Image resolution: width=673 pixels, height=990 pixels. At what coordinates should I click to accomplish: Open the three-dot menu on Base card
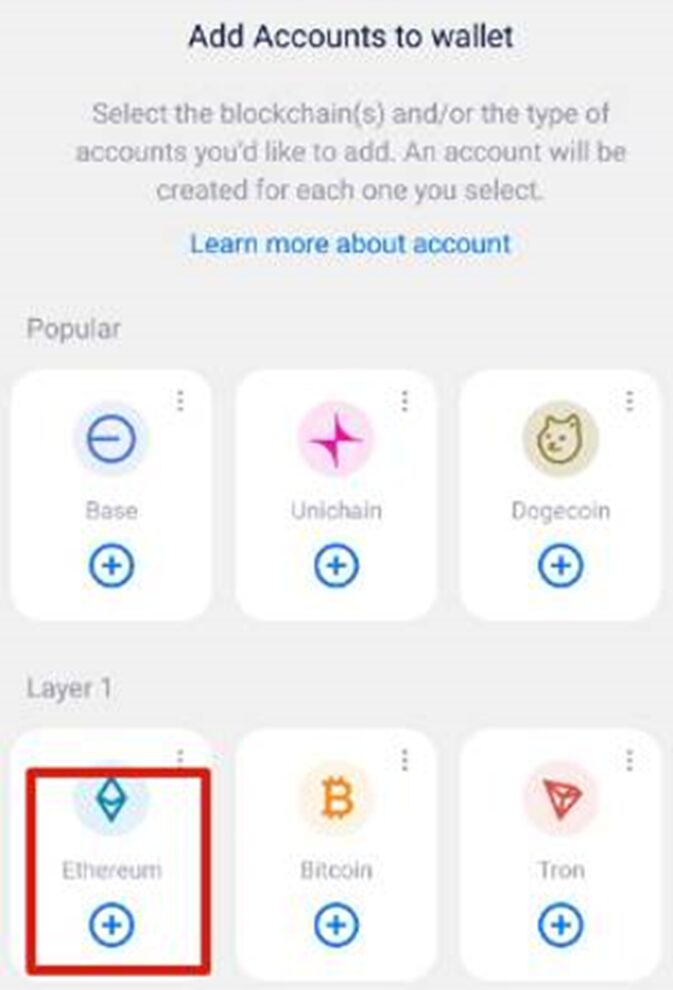click(180, 401)
